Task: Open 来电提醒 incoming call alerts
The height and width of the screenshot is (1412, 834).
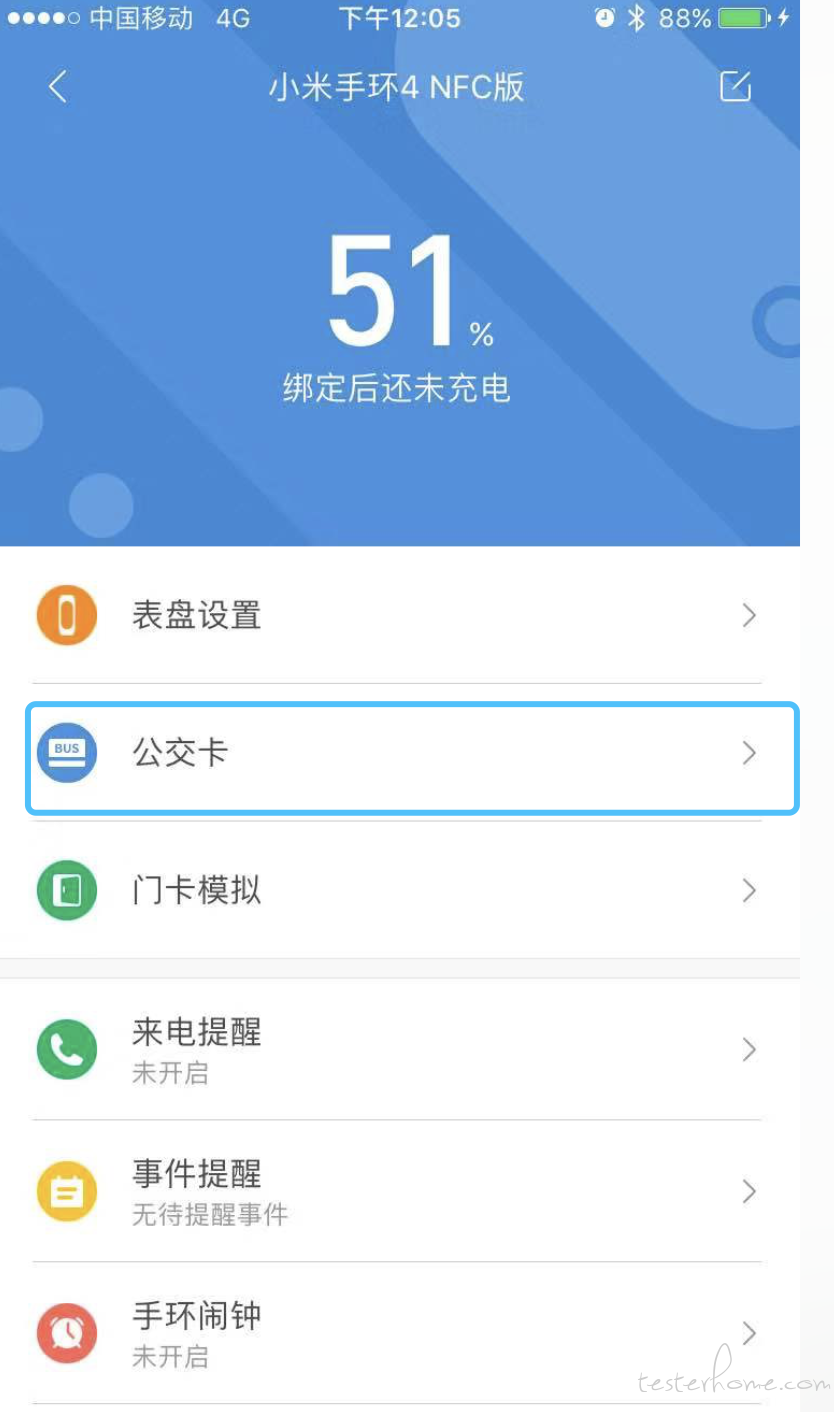Action: (400, 1049)
